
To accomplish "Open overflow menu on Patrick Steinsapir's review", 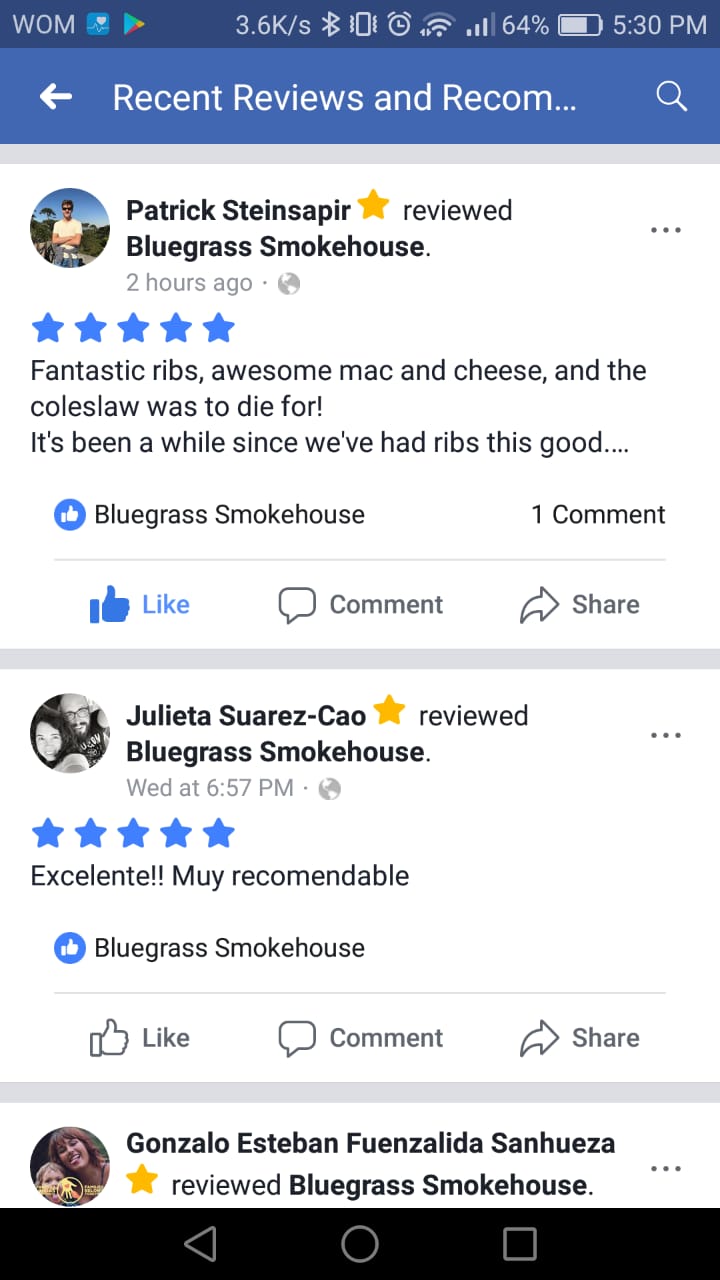I will point(665,230).
